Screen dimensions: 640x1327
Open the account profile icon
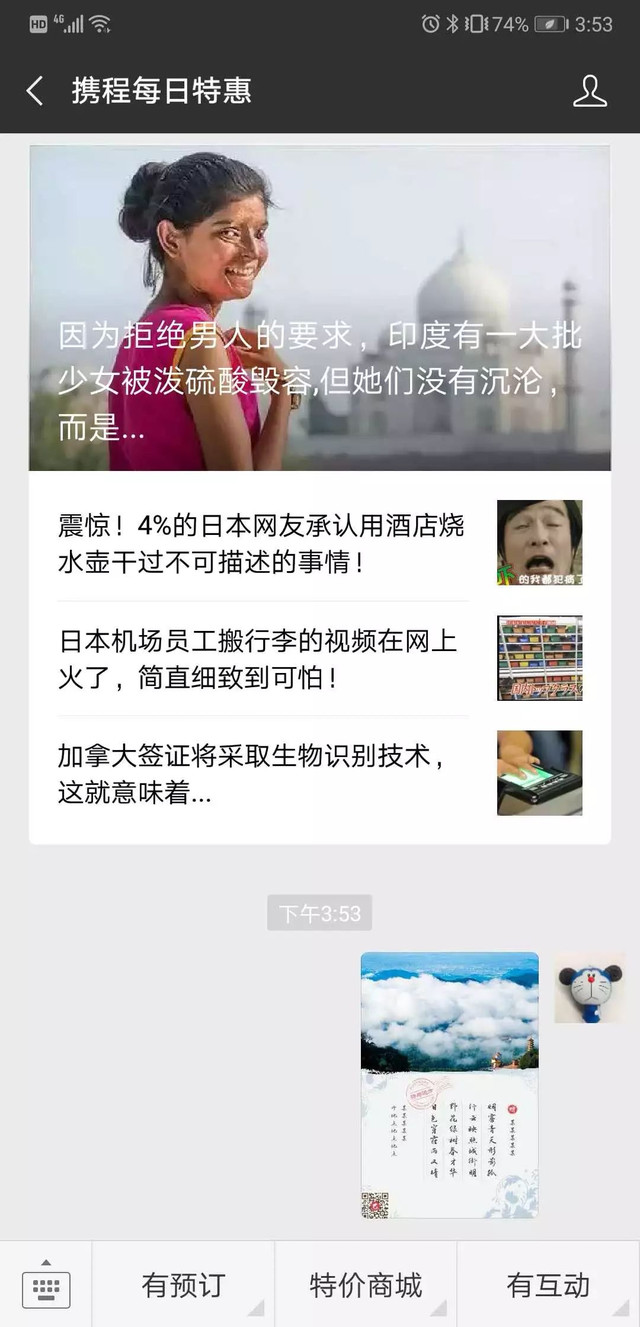590,91
